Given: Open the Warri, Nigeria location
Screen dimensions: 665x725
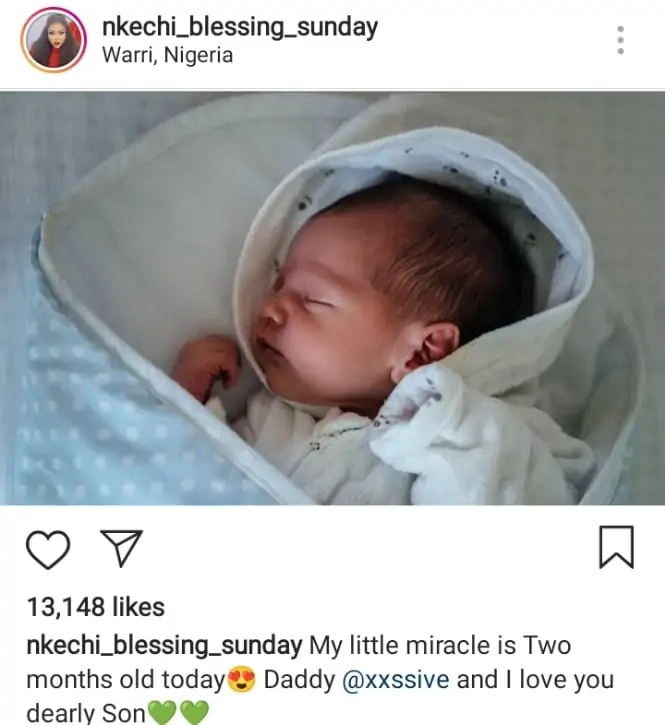Looking at the screenshot, I should [167, 54].
